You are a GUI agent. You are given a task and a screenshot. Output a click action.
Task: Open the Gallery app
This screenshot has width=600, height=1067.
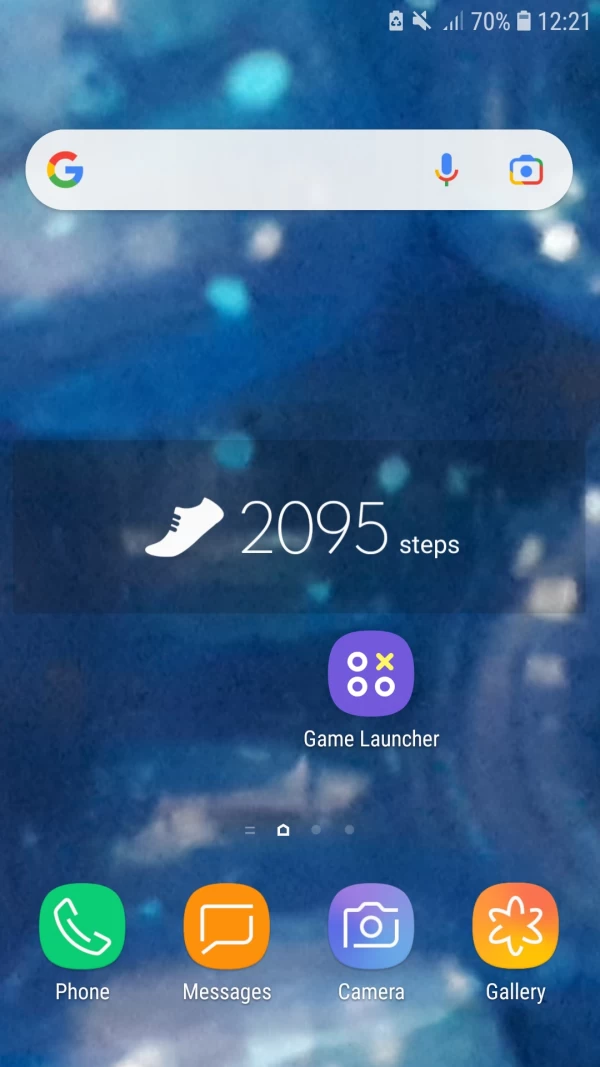pos(516,926)
